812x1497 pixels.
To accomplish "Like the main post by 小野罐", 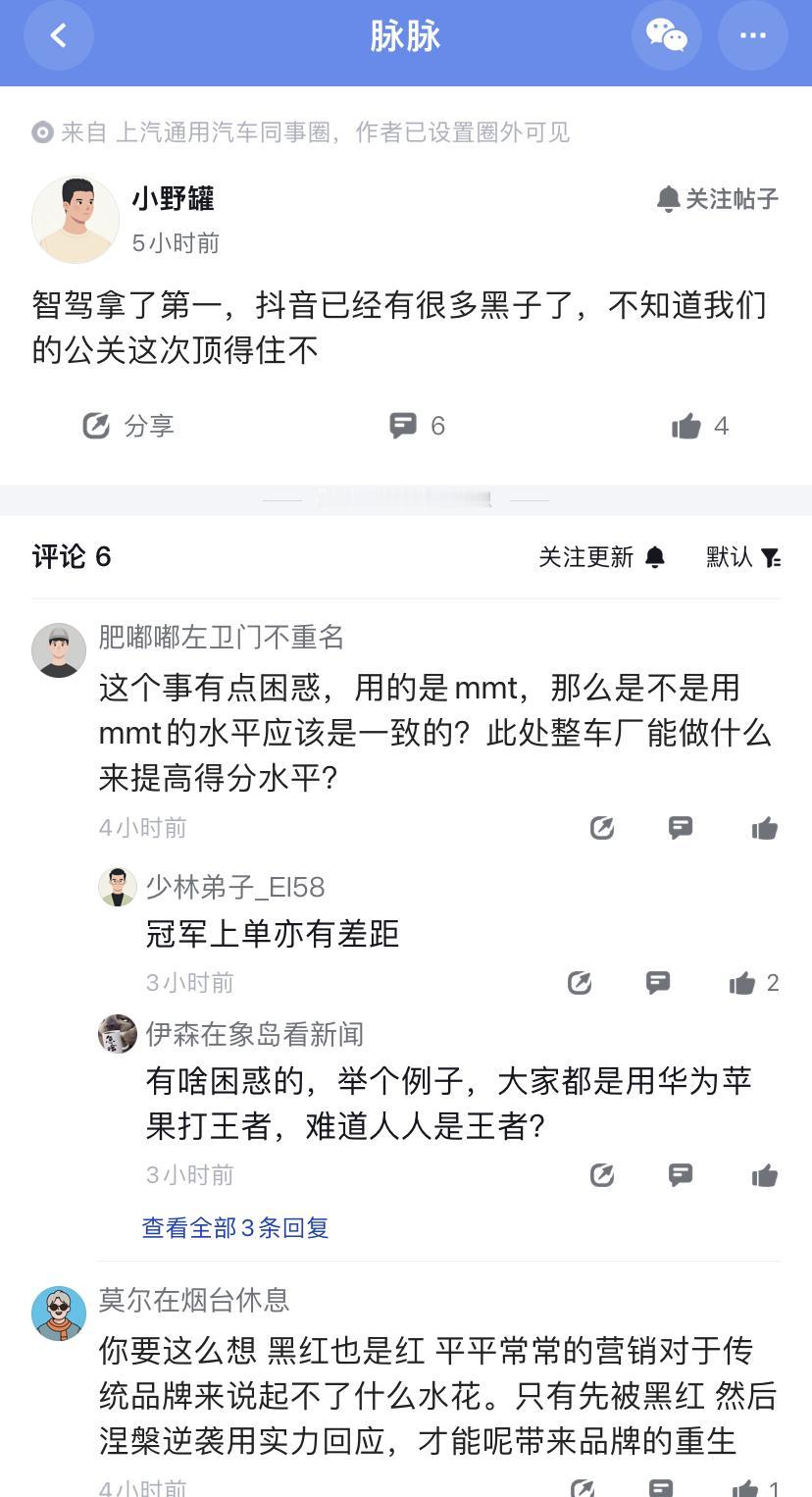I will pos(686,425).
